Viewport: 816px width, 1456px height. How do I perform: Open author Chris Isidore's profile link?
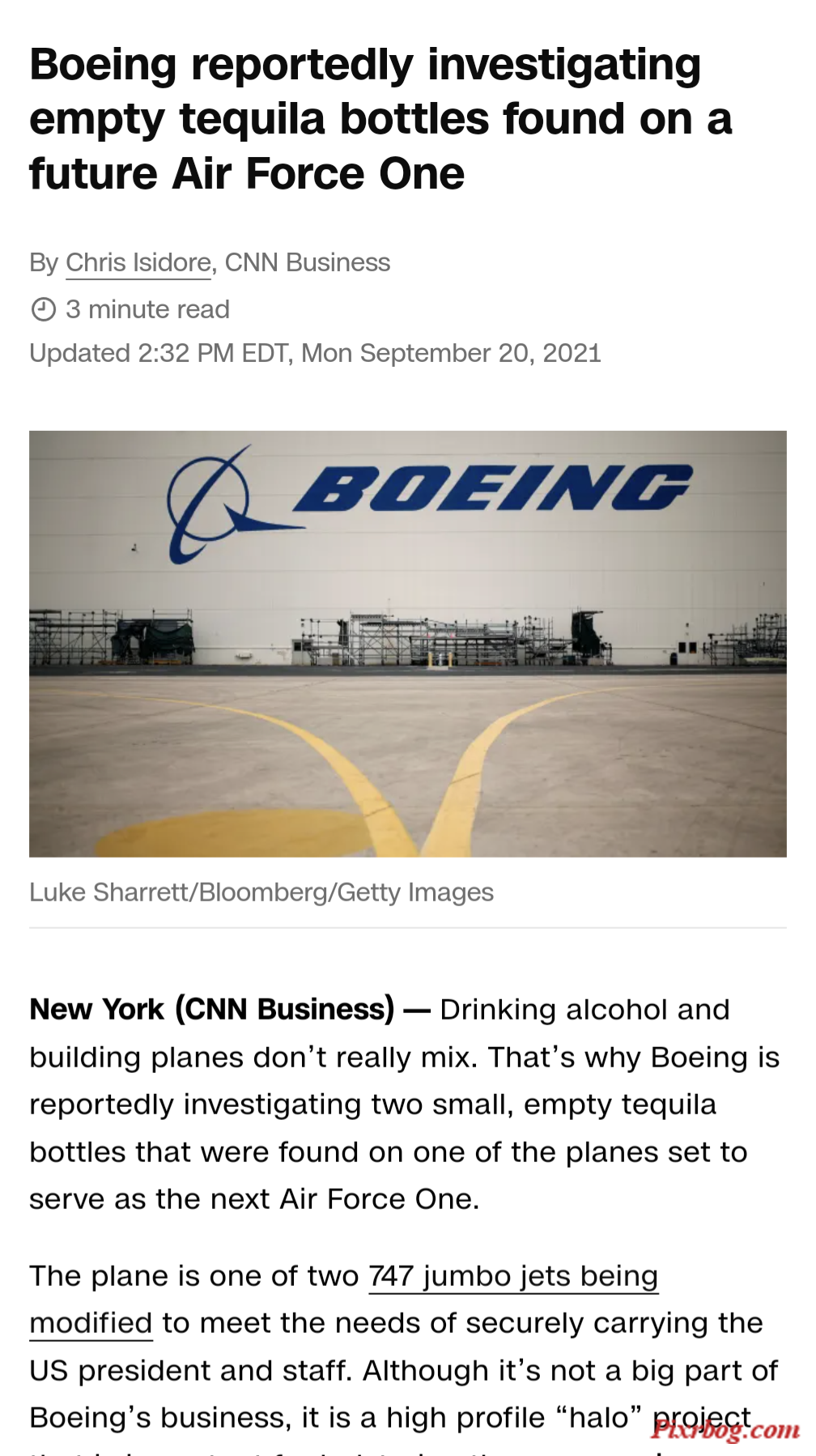(138, 262)
